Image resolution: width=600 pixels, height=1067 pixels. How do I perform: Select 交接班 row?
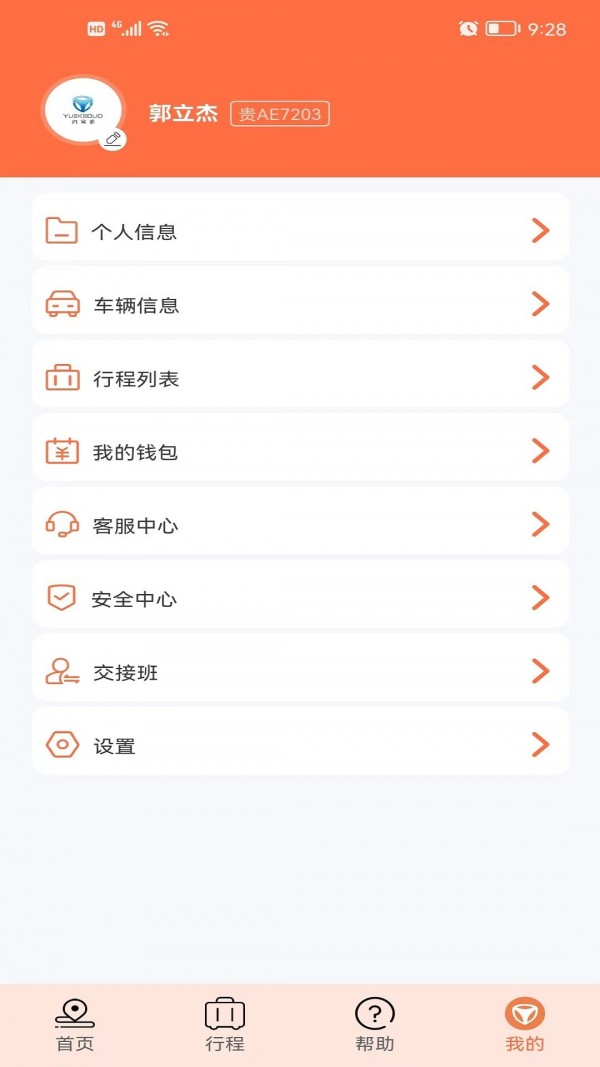click(x=300, y=671)
